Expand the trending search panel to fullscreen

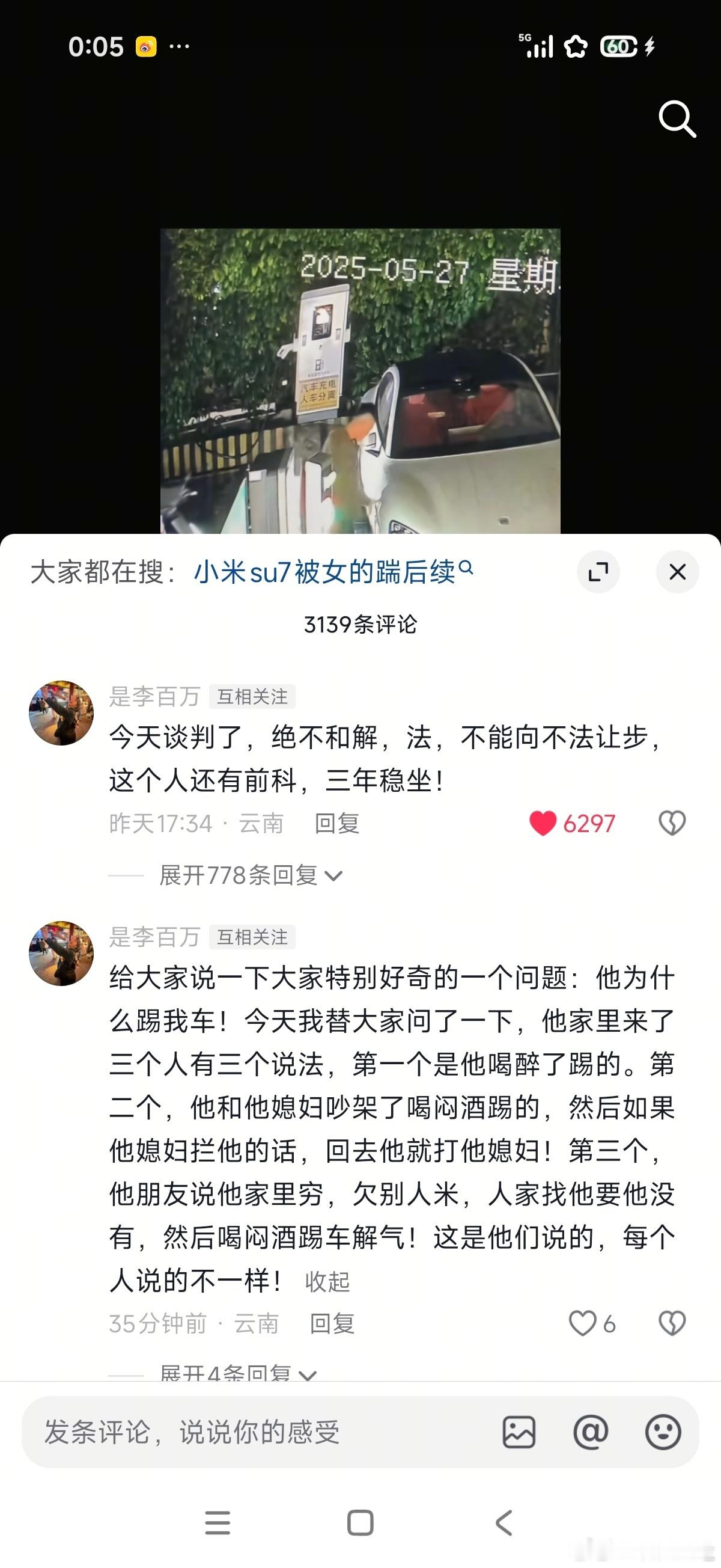pos(598,572)
